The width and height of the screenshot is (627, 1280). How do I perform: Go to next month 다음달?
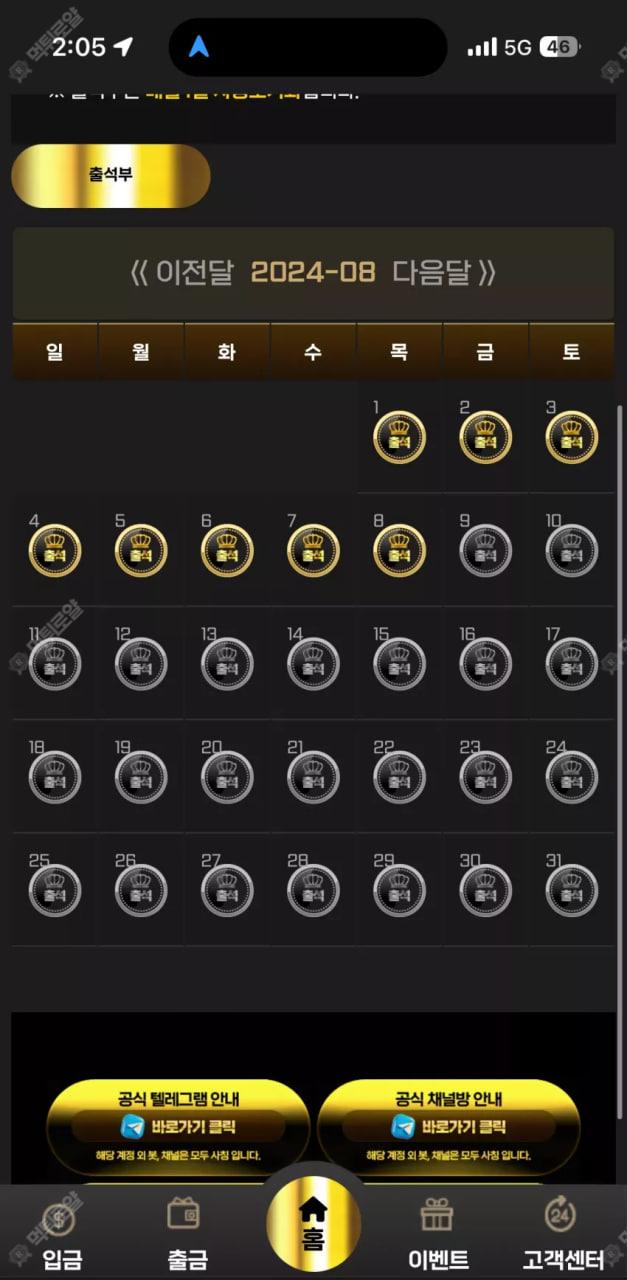point(444,273)
